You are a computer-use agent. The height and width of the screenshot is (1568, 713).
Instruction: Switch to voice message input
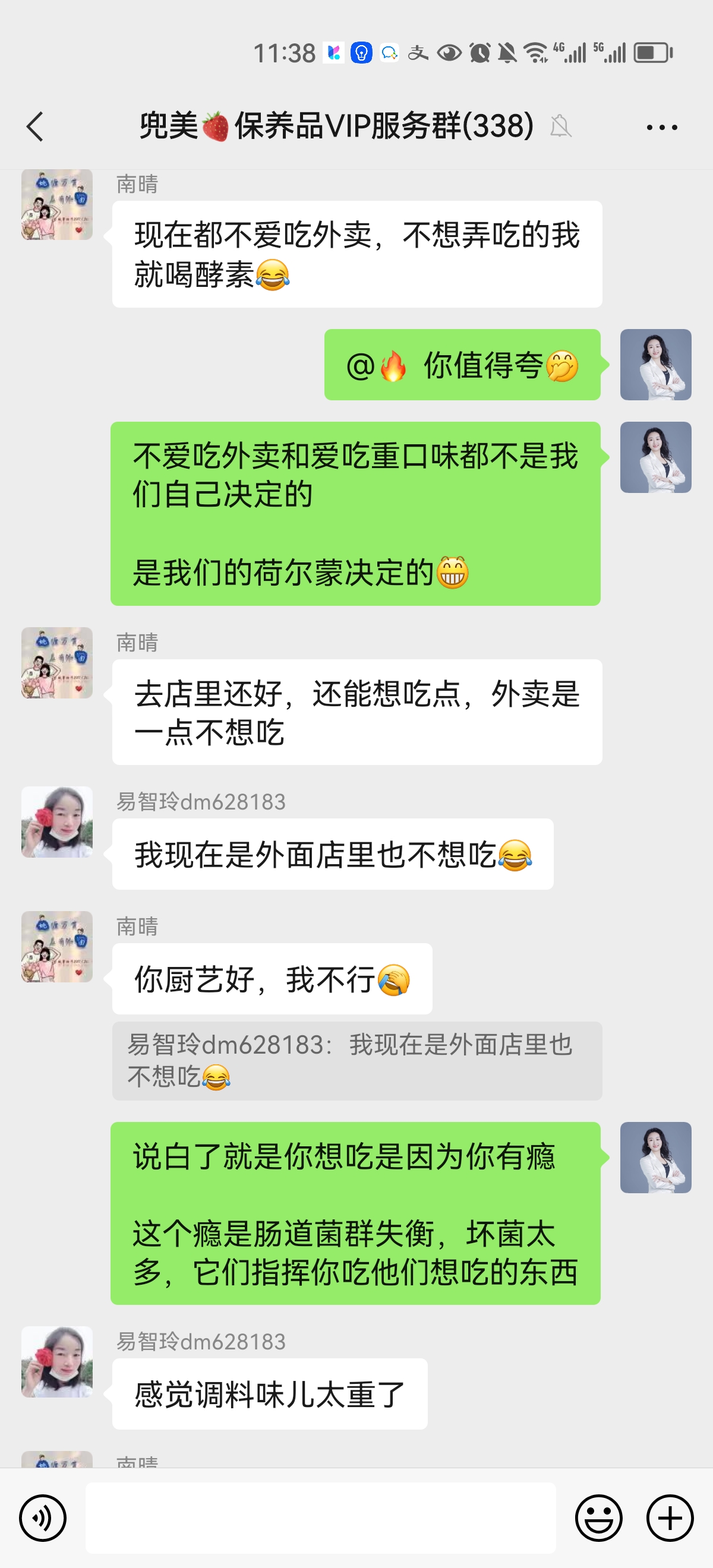(43, 1518)
